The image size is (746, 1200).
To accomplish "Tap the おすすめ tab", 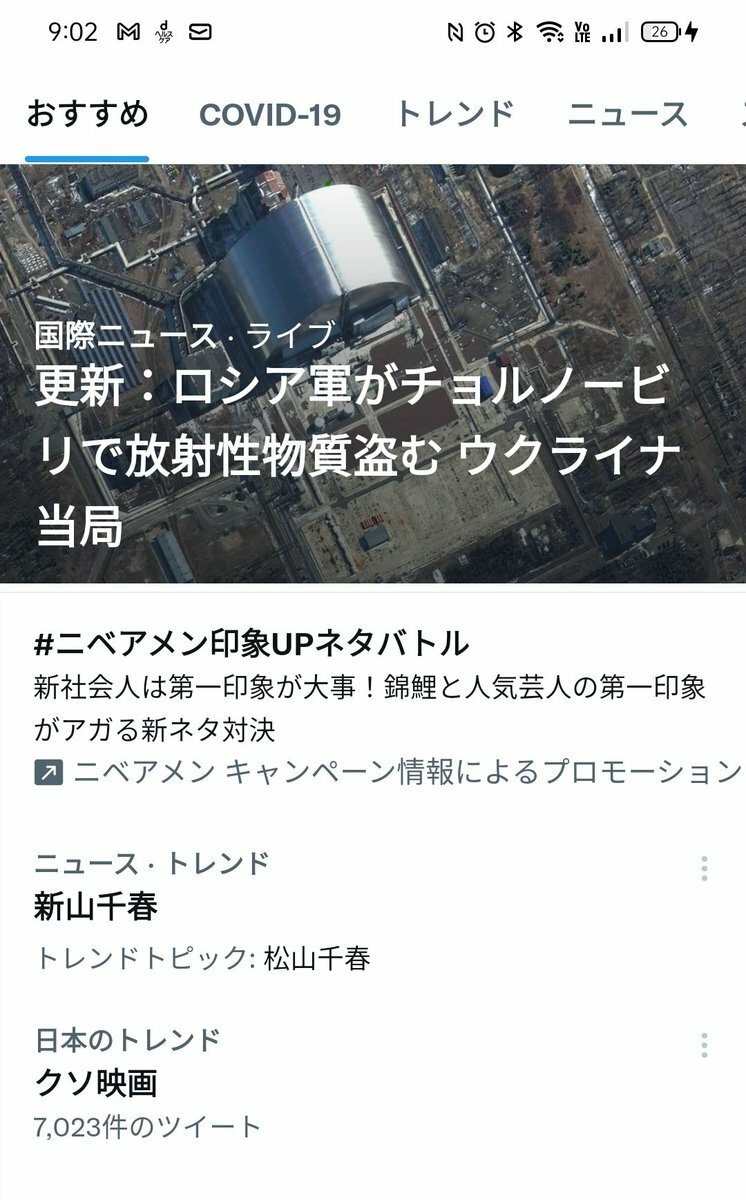I will pyautogui.click(x=87, y=115).
